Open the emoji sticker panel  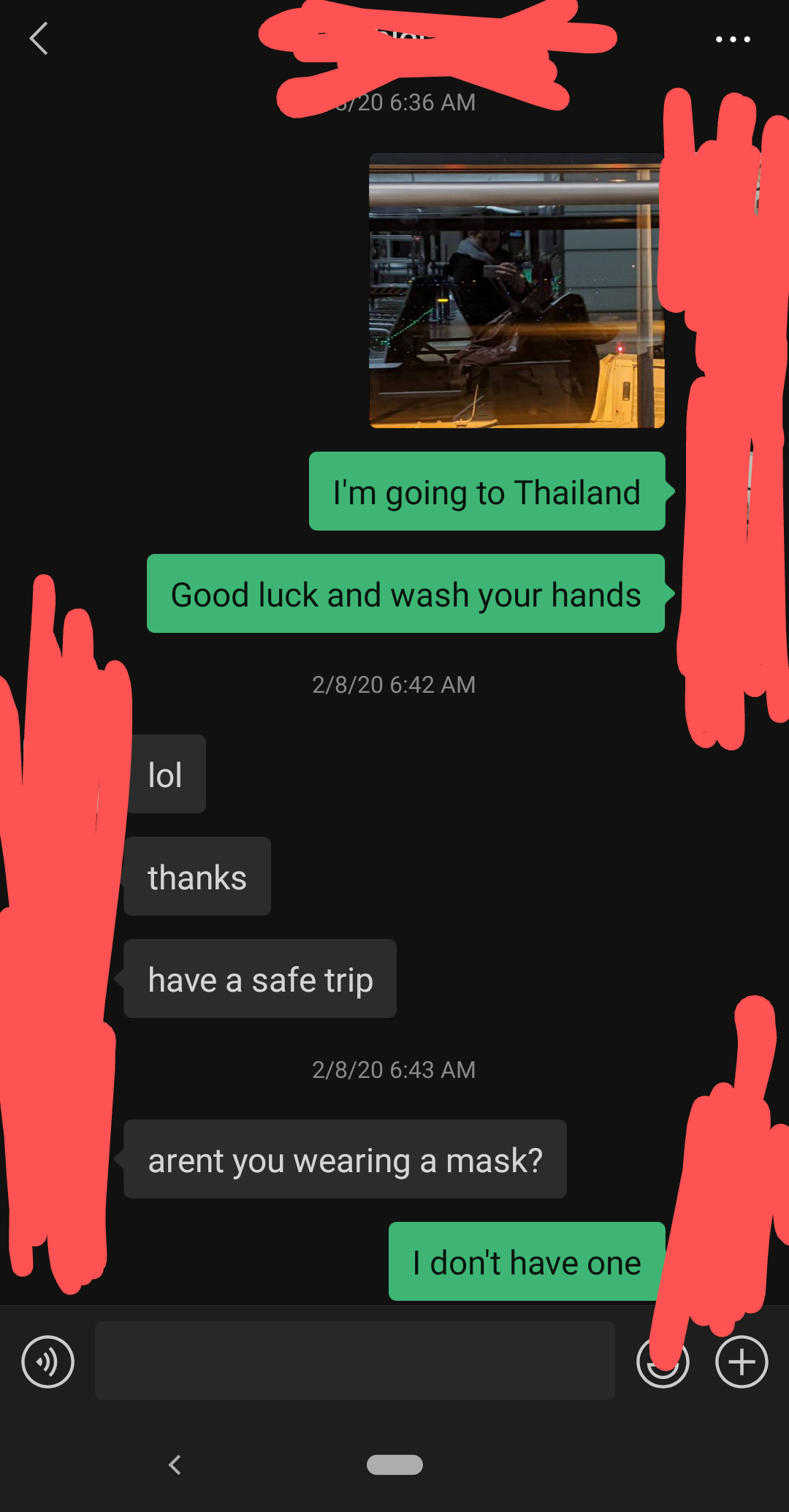coord(663,1363)
